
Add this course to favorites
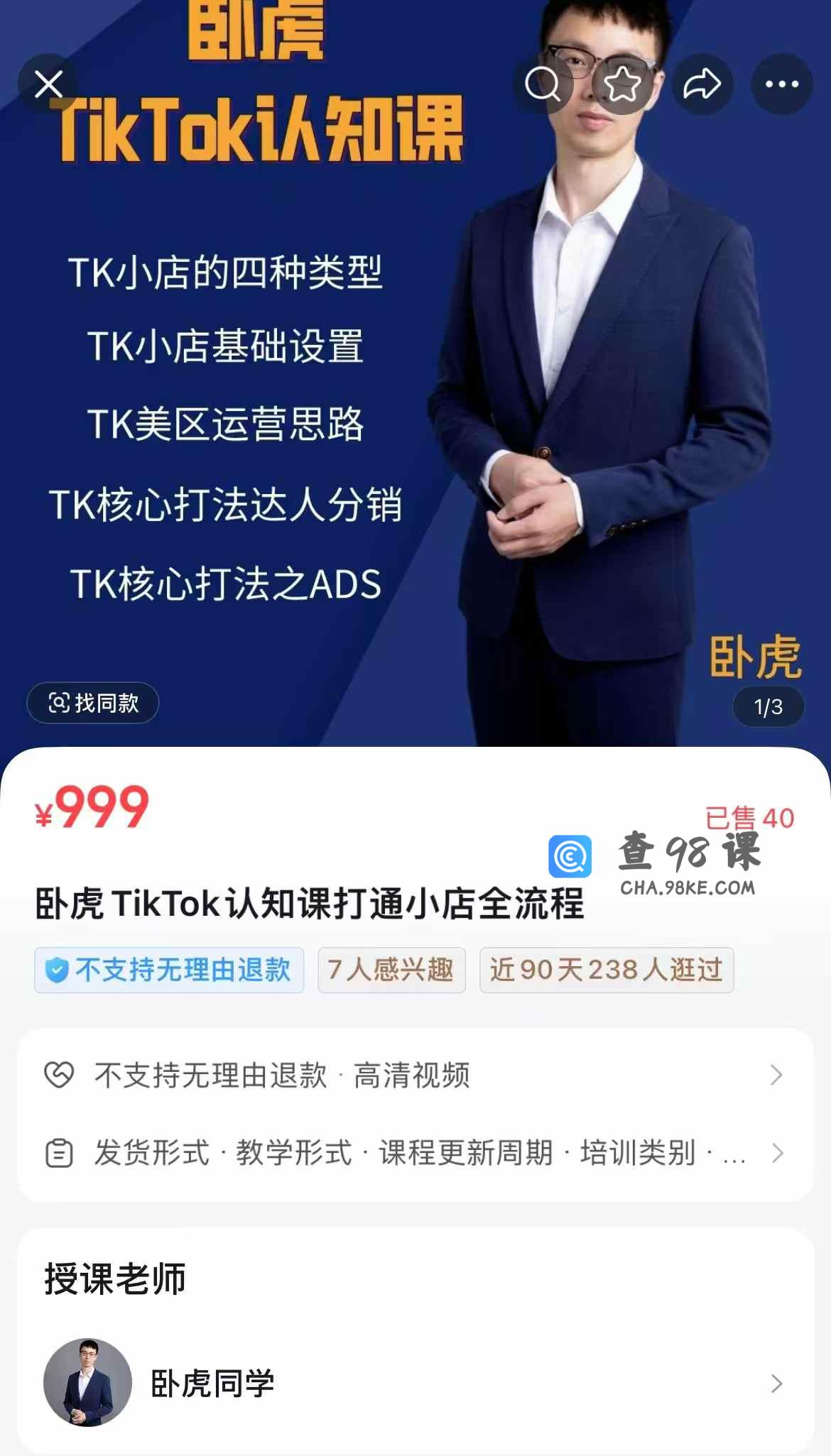623,84
